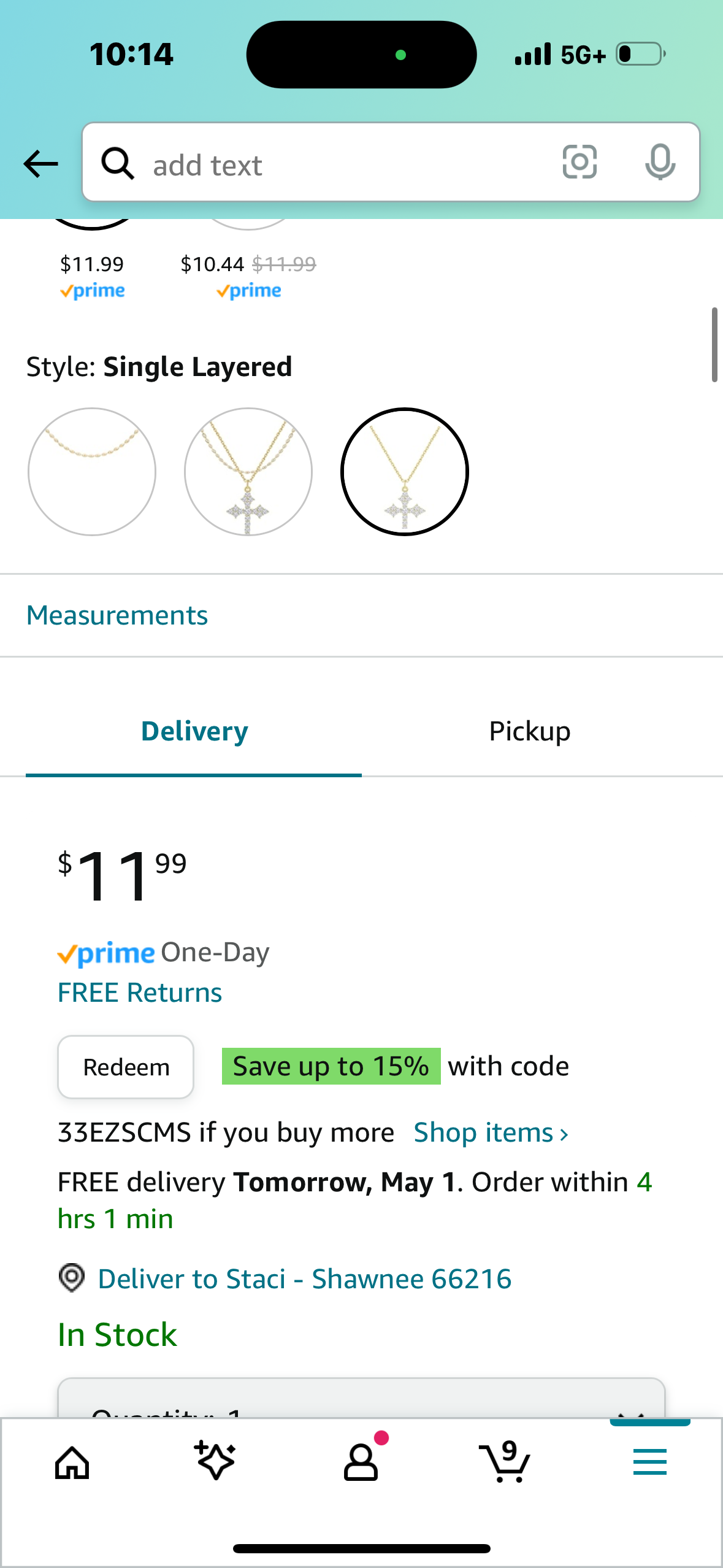
Task: Open camera lens search
Action: pyautogui.click(x=580, y=163)
